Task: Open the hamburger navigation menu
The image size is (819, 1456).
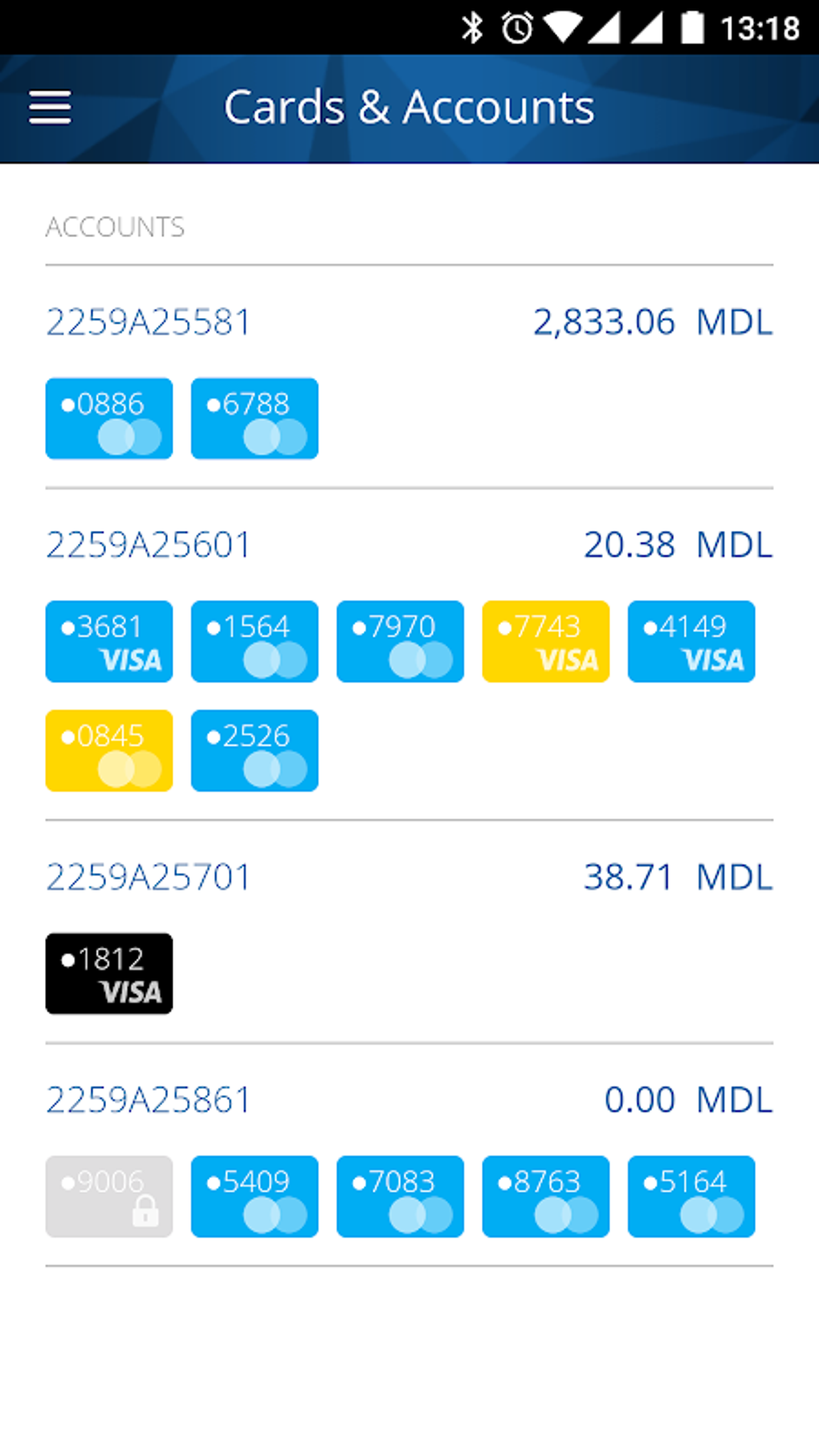Action: coord(50,108)
